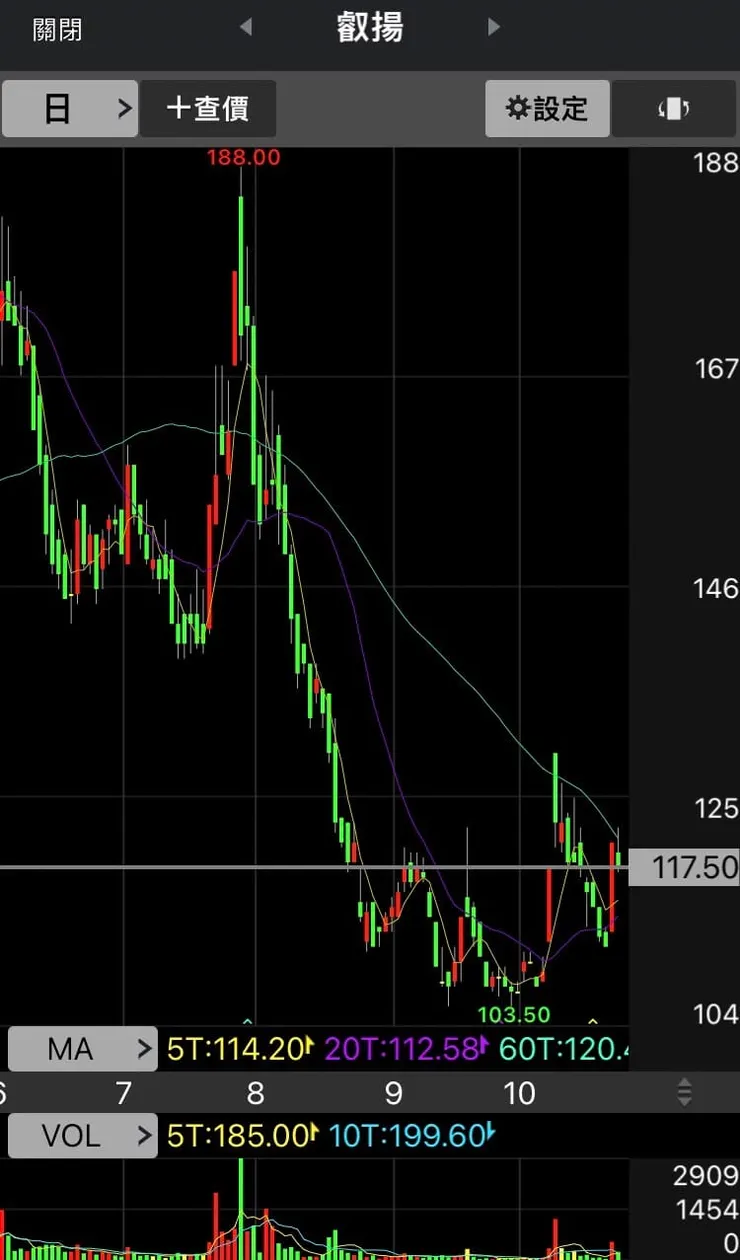Image resolution: width=740 pixels, height=1260 pixels.
Task: Rotate the chart to landscape view
Action: (673, 108)
